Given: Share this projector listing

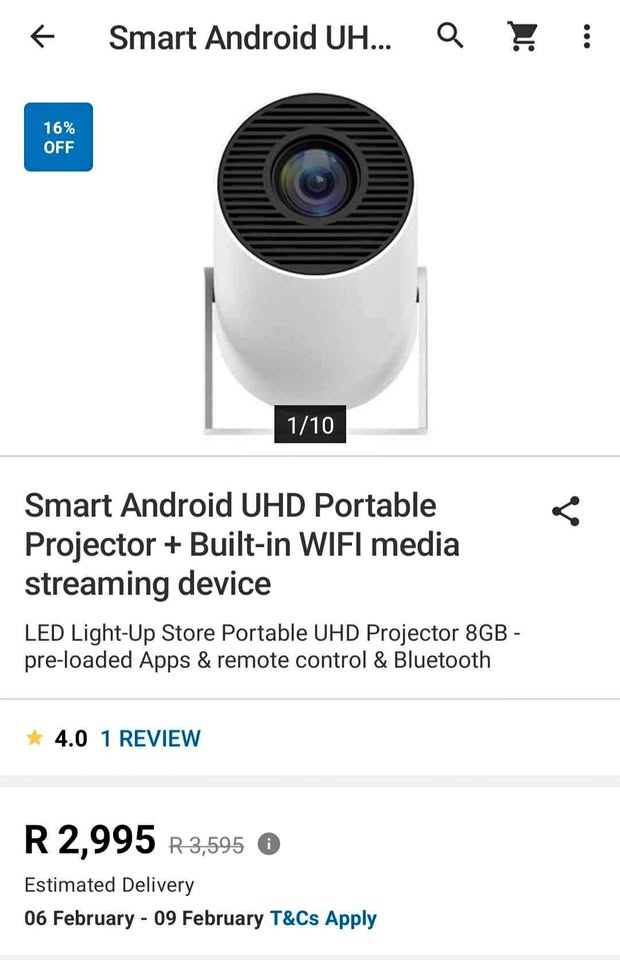Looking at the screenshot, I should point(566,511).
